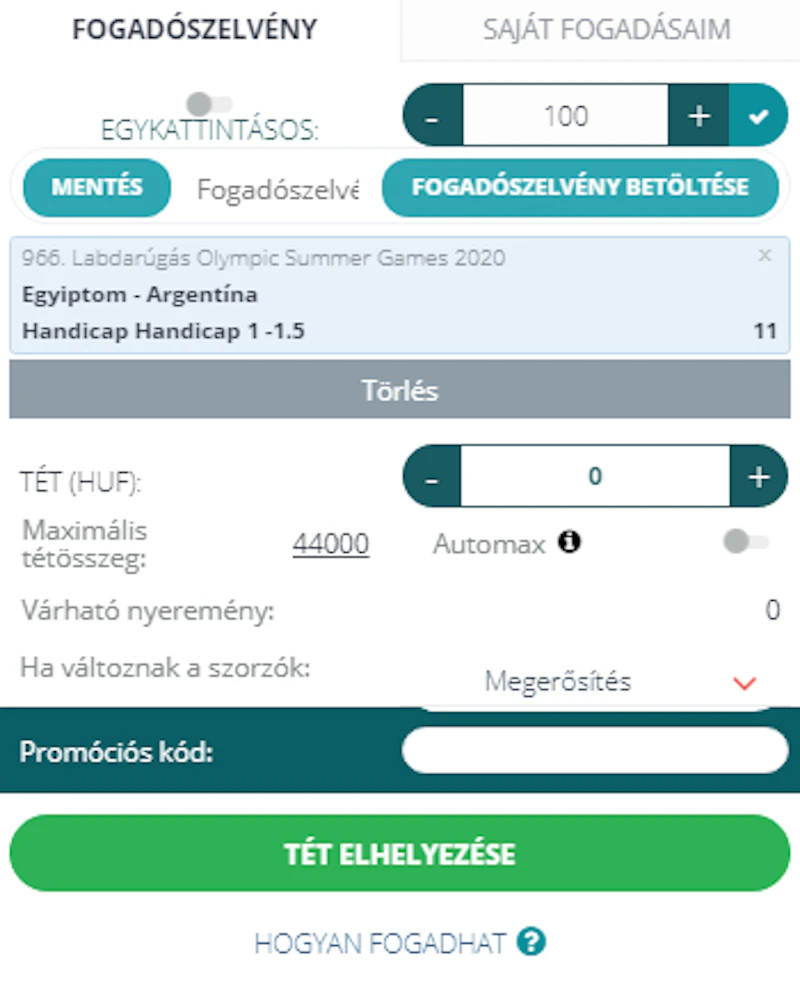This screenshot has width=800, height=997.
Task: Set stake to the 44000 maximum
Action: tap(331, 544)
